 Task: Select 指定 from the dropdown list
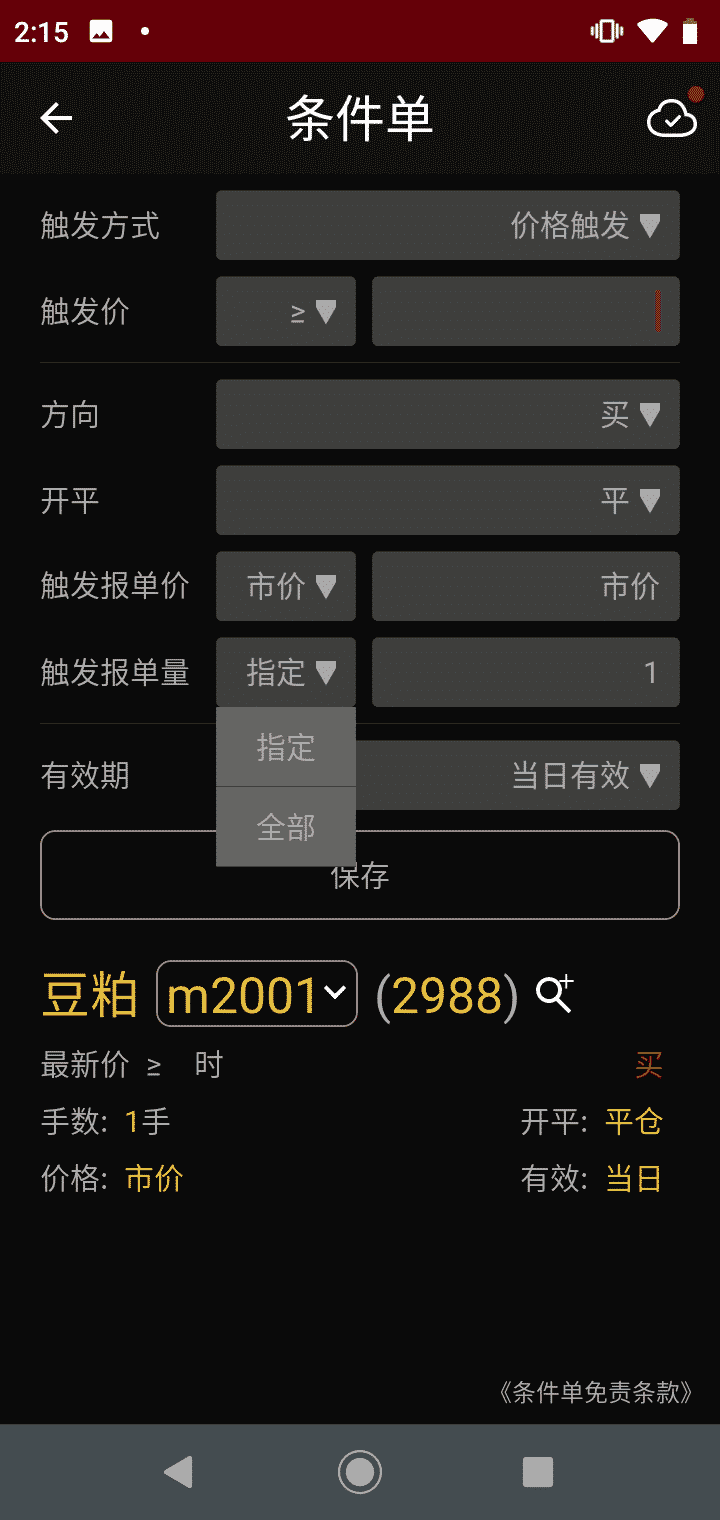[x=286, y=747]
